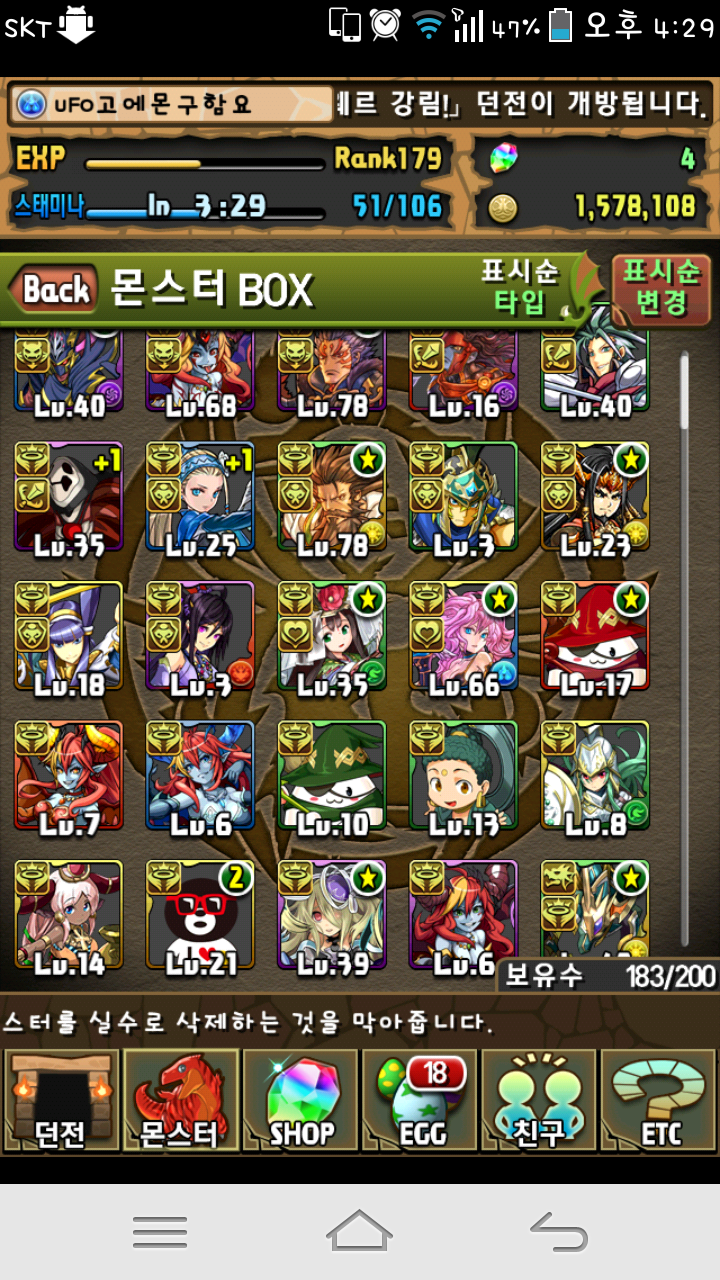Open the 던전 tab
720x1280 pixels.
(60, 1099)
